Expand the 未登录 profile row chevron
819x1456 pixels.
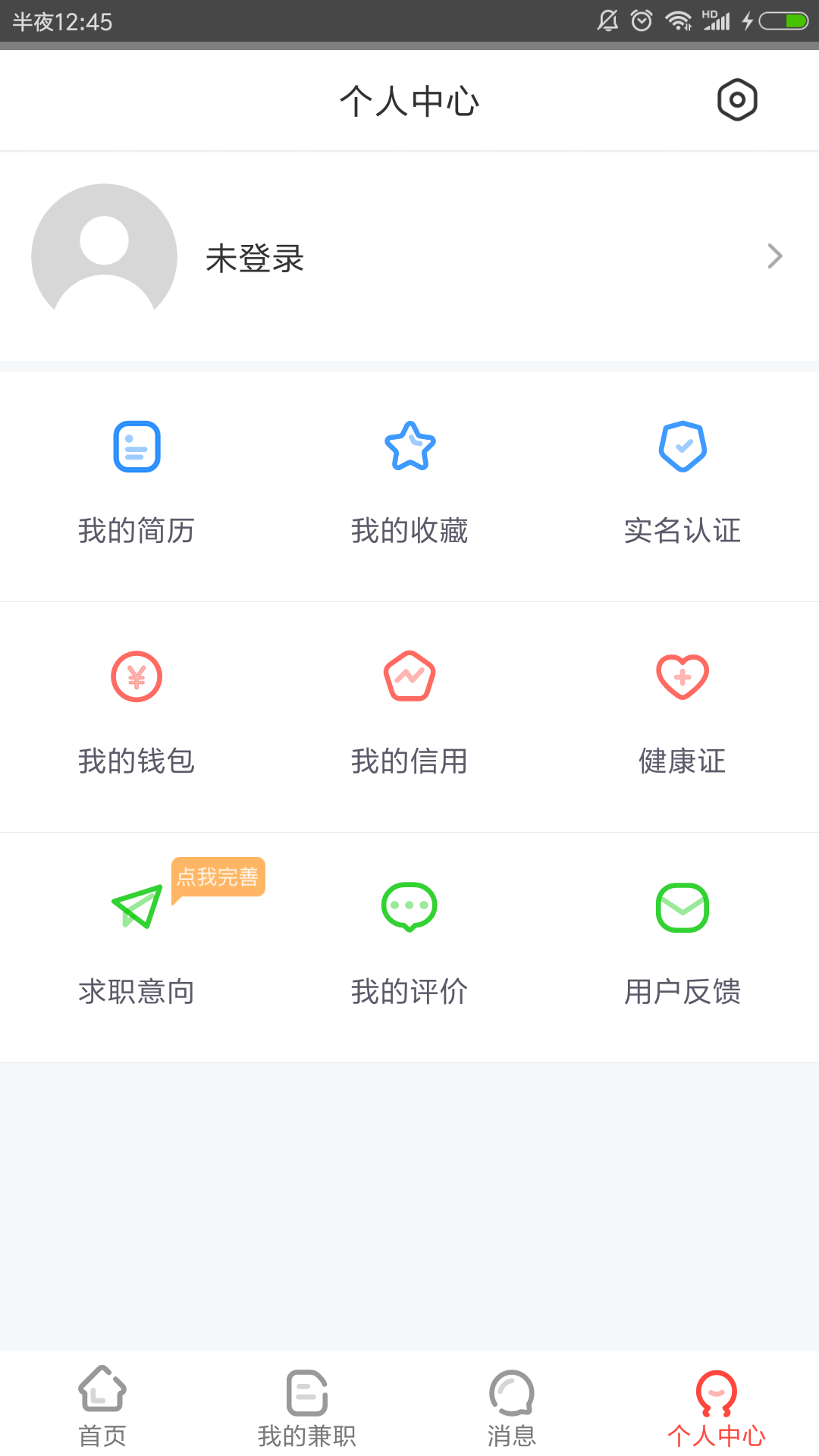click(x=774, y=256)
